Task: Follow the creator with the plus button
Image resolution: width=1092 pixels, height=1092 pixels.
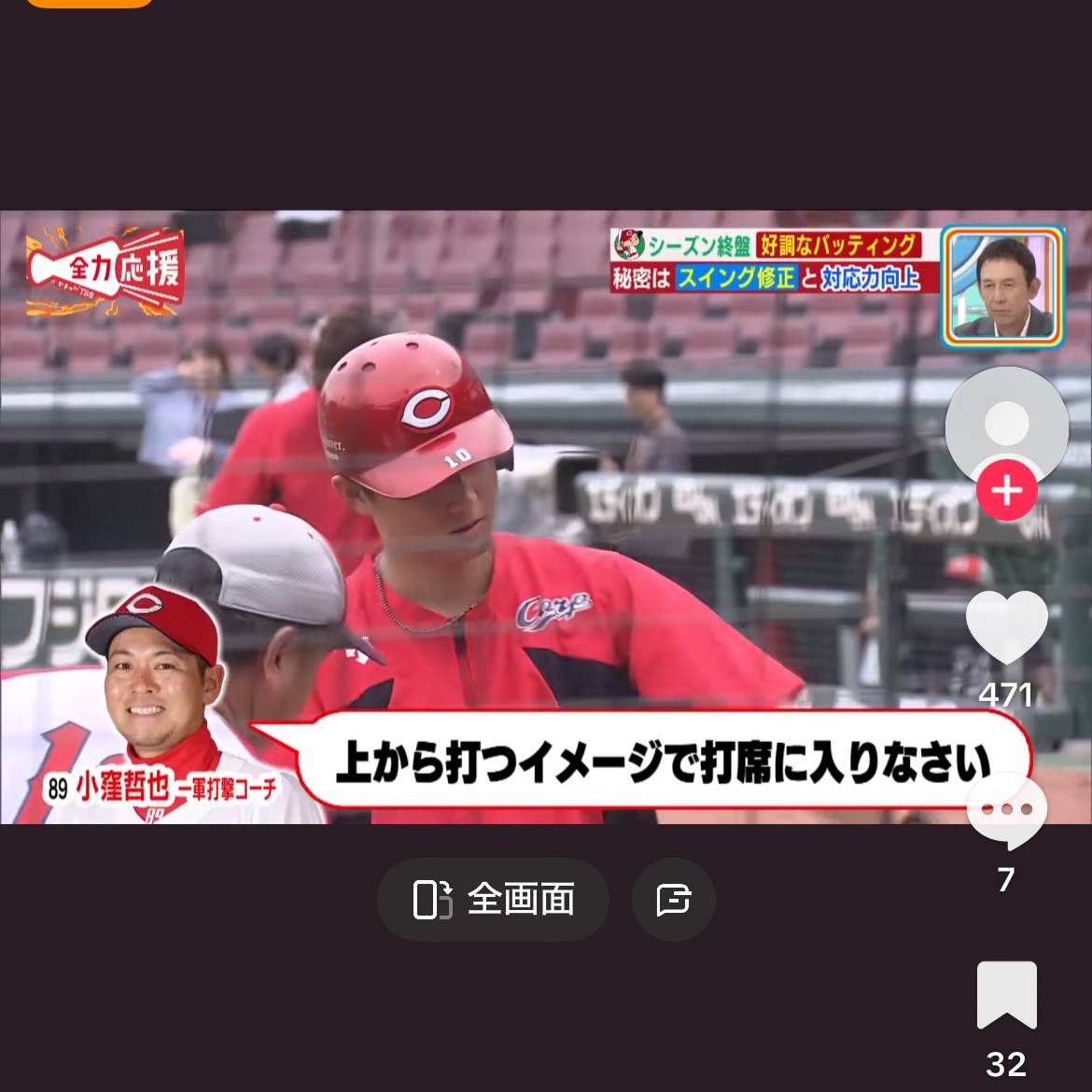Action: click(1006, 490)
